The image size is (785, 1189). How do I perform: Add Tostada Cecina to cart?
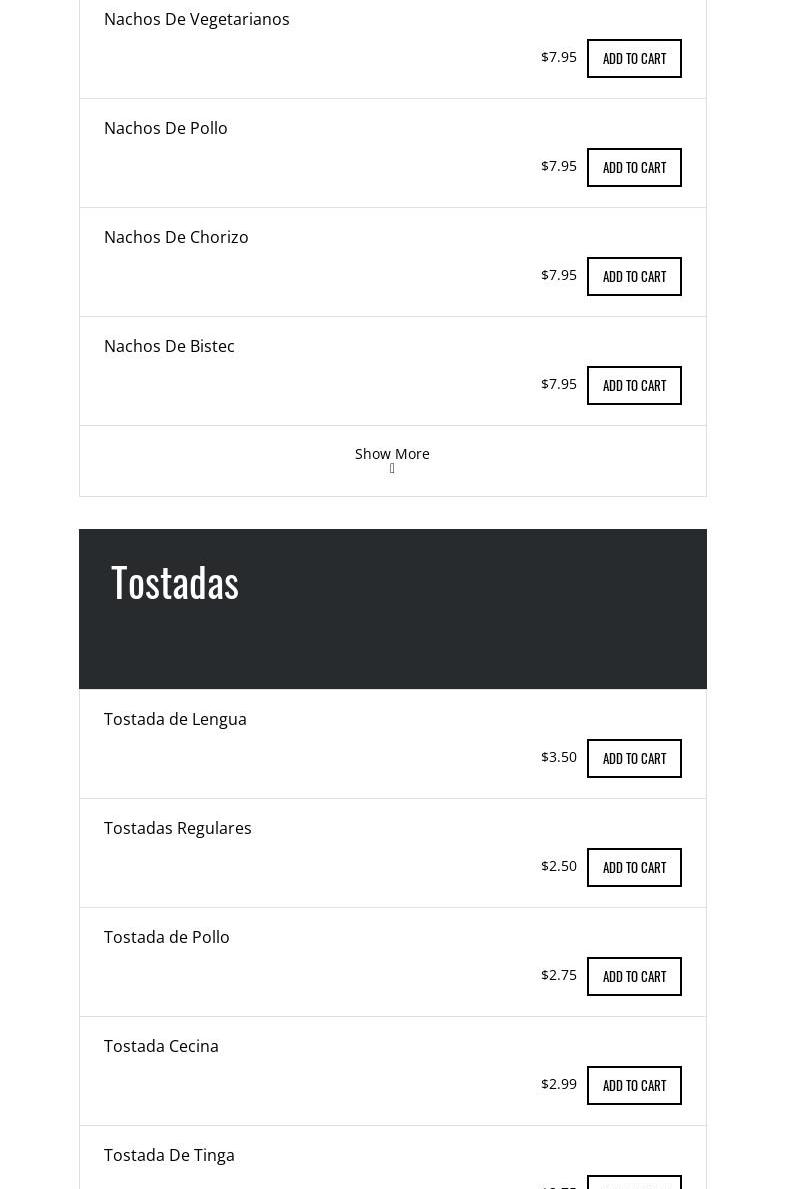pyautogui.click(x=634, y=1086)
